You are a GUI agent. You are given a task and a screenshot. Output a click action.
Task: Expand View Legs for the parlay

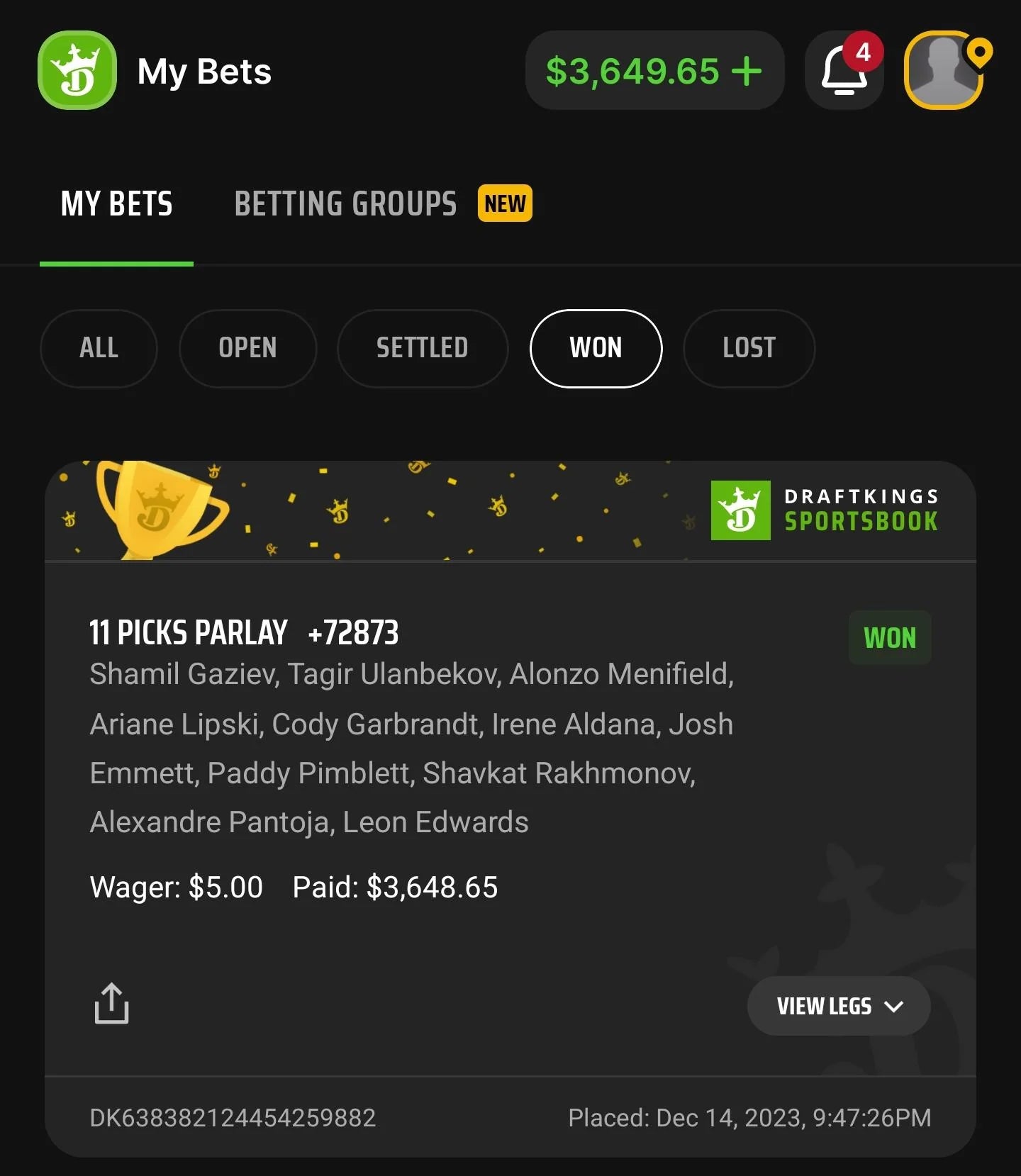pos(839,1006)
